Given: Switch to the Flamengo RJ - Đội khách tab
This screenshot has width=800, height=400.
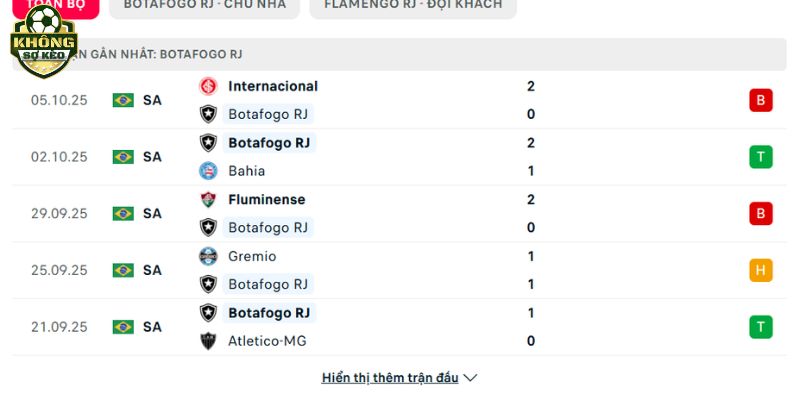Looking at the screenshot, I should (x=413, y=5).
